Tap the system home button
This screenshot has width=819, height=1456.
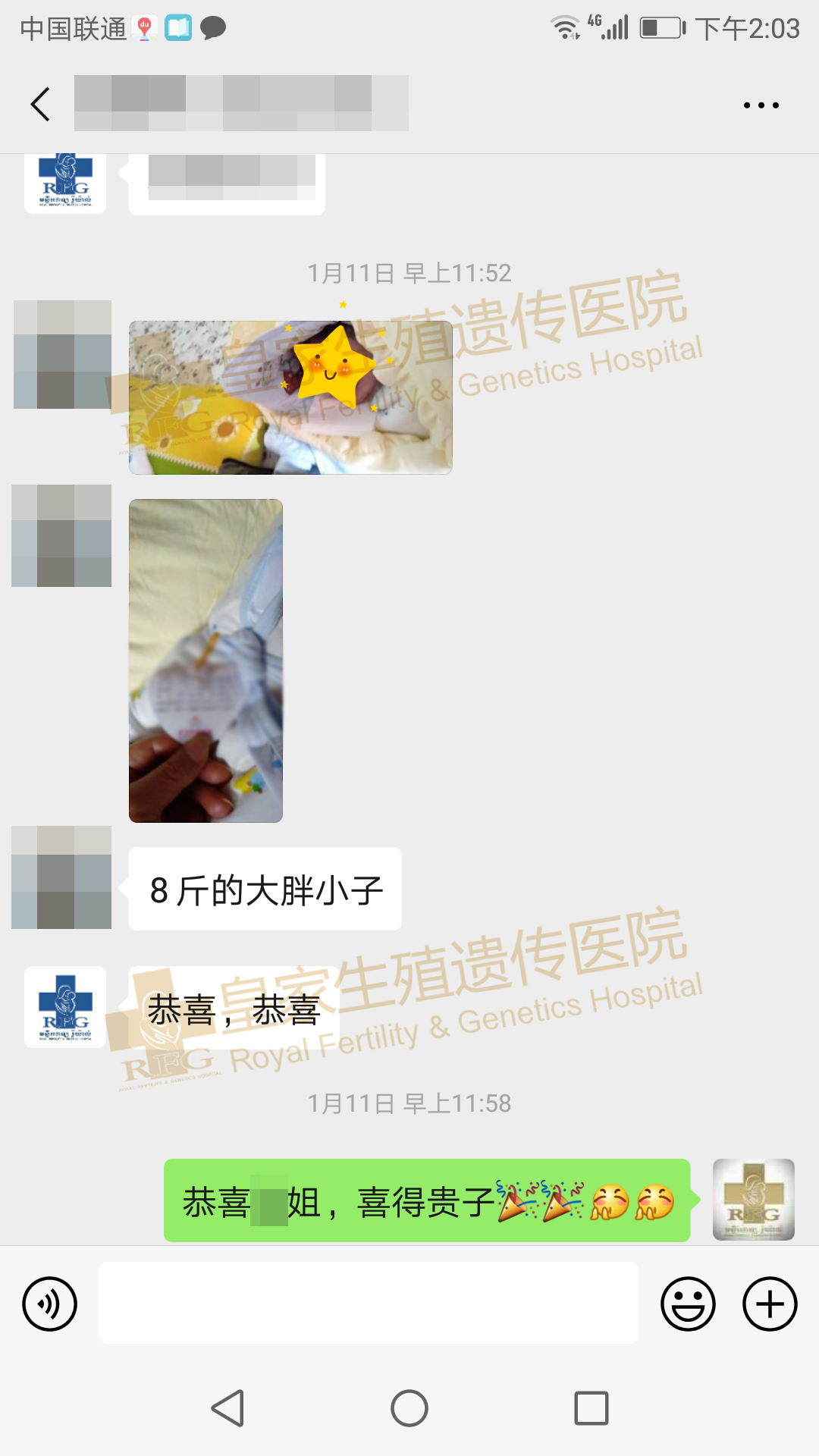click(409, 1408)
